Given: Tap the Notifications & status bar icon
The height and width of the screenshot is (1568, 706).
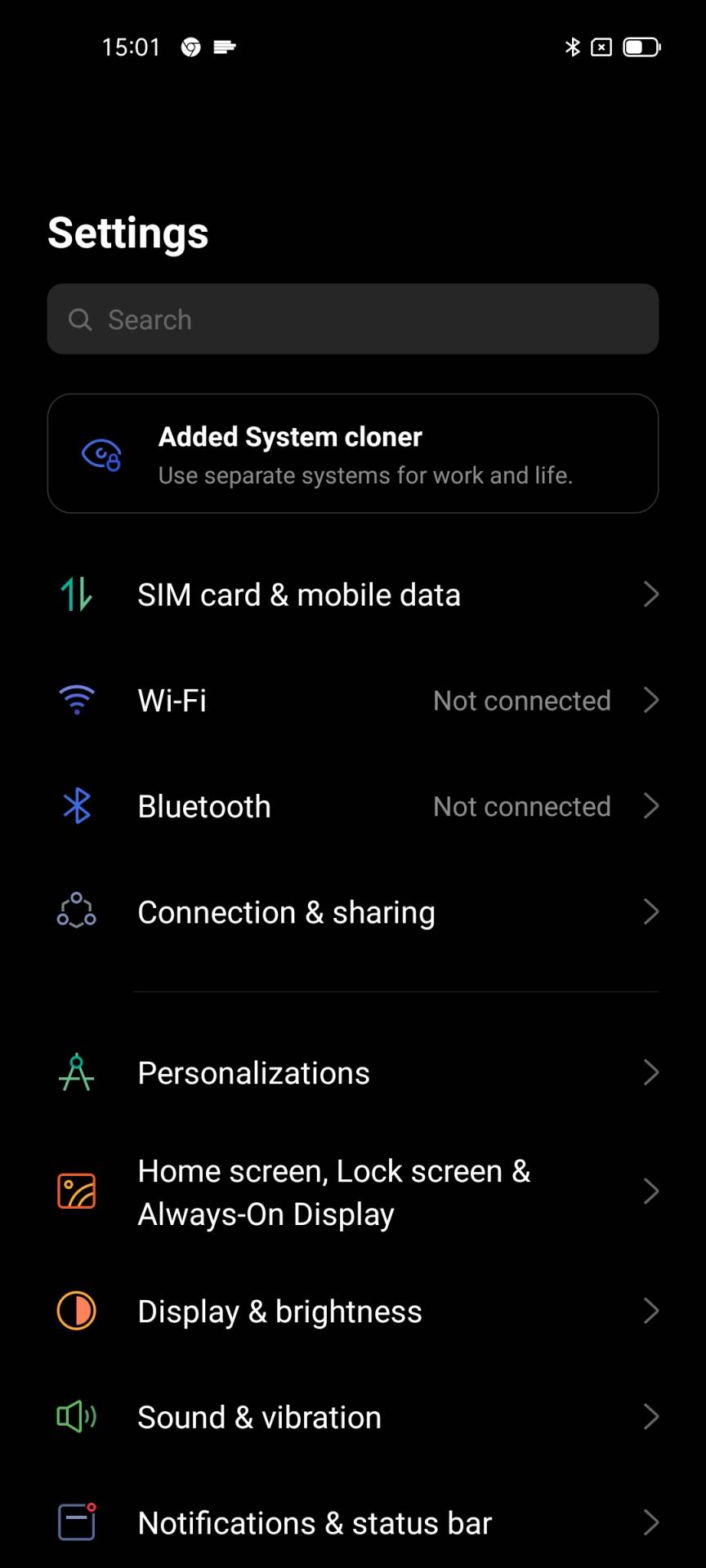Looking at the screenshot, I should click(76, 1522).
